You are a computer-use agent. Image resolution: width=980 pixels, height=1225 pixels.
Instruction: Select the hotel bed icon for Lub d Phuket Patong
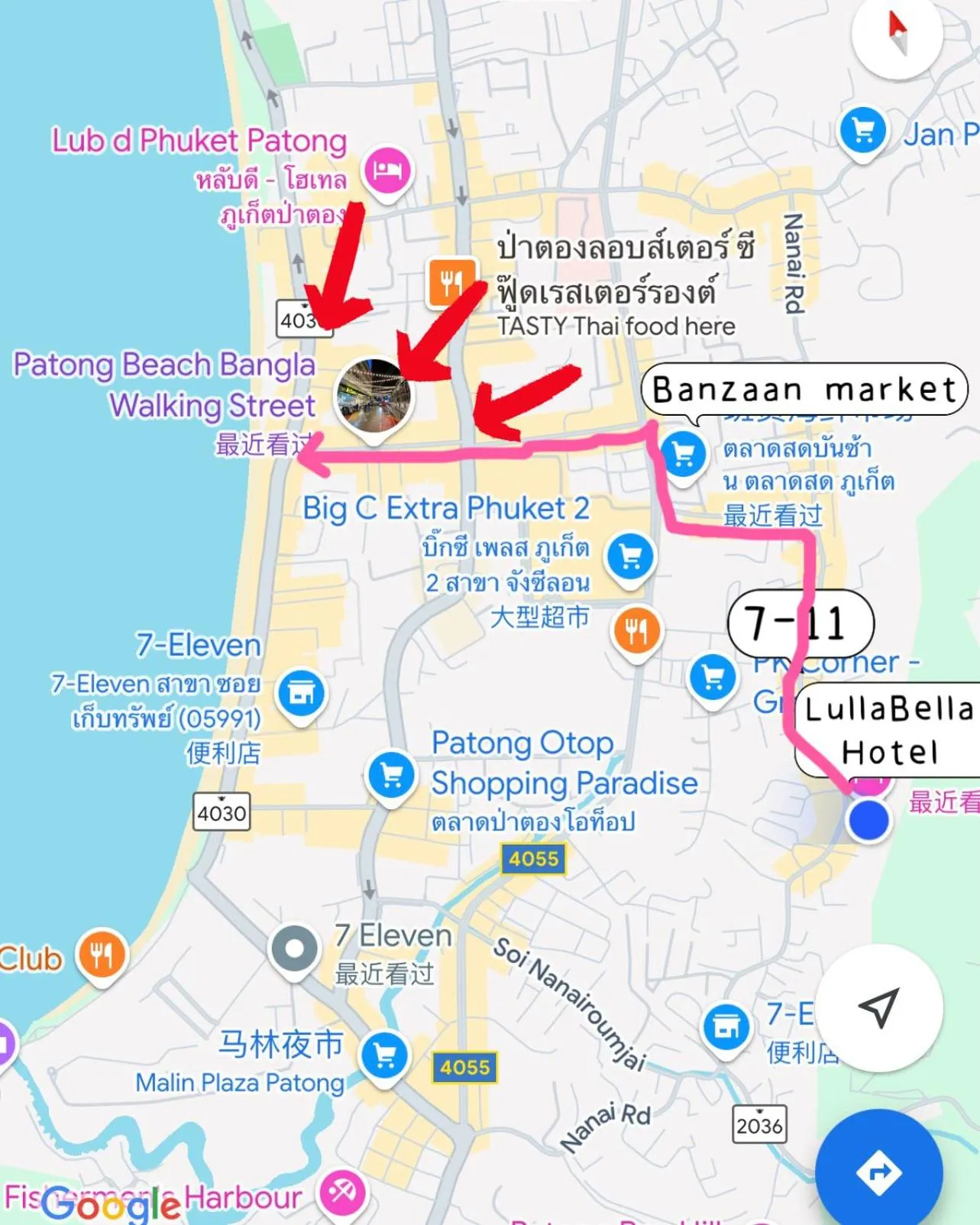387,170
